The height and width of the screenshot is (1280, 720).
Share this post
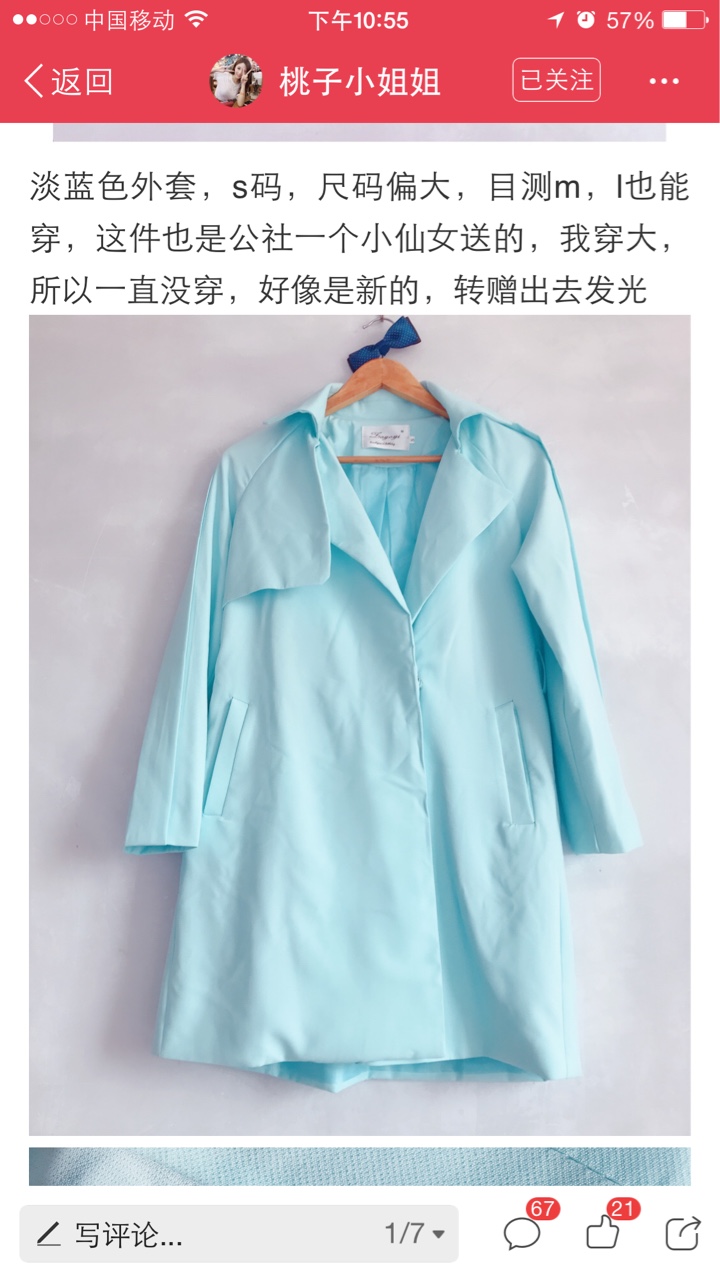click(x=683, y=1232)
